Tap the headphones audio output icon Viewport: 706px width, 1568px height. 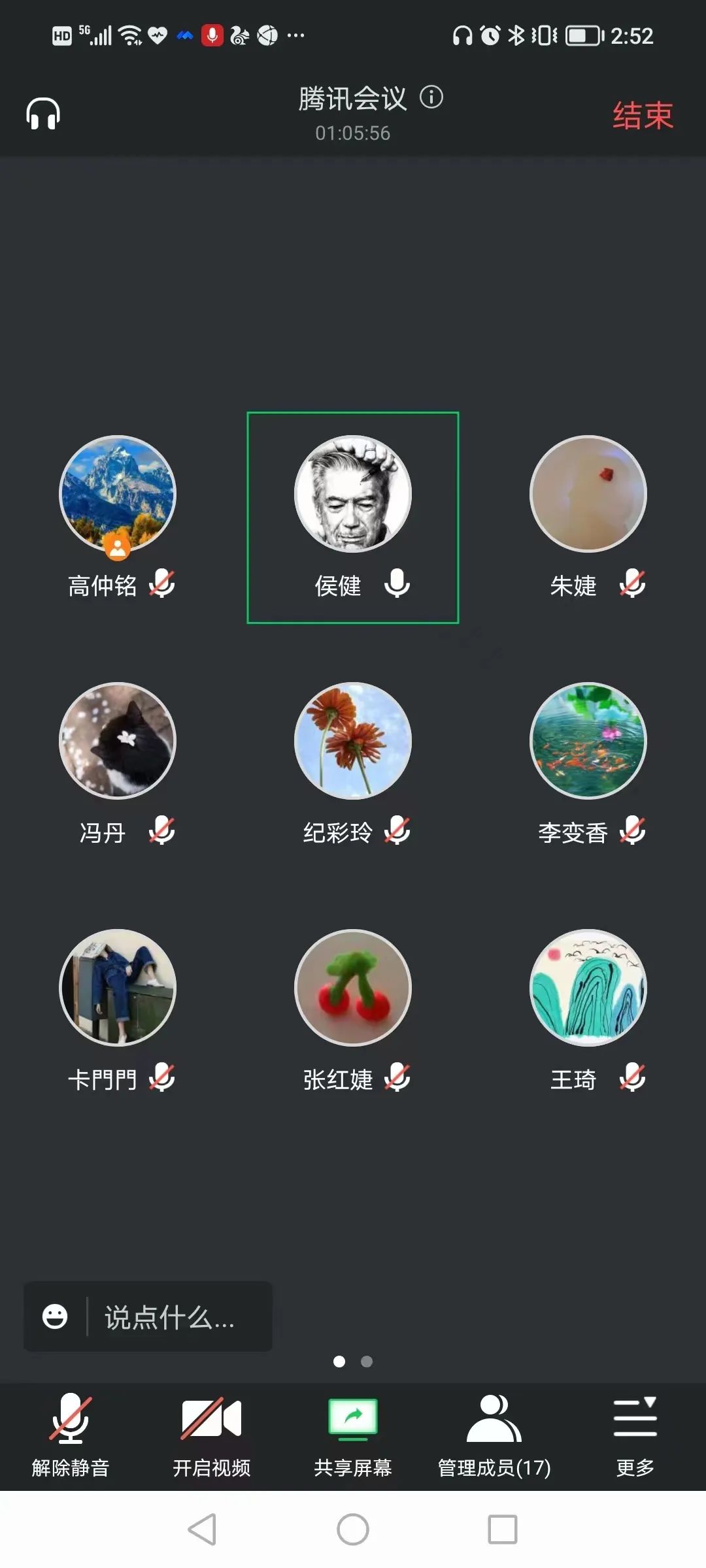(x=42, y=112)
